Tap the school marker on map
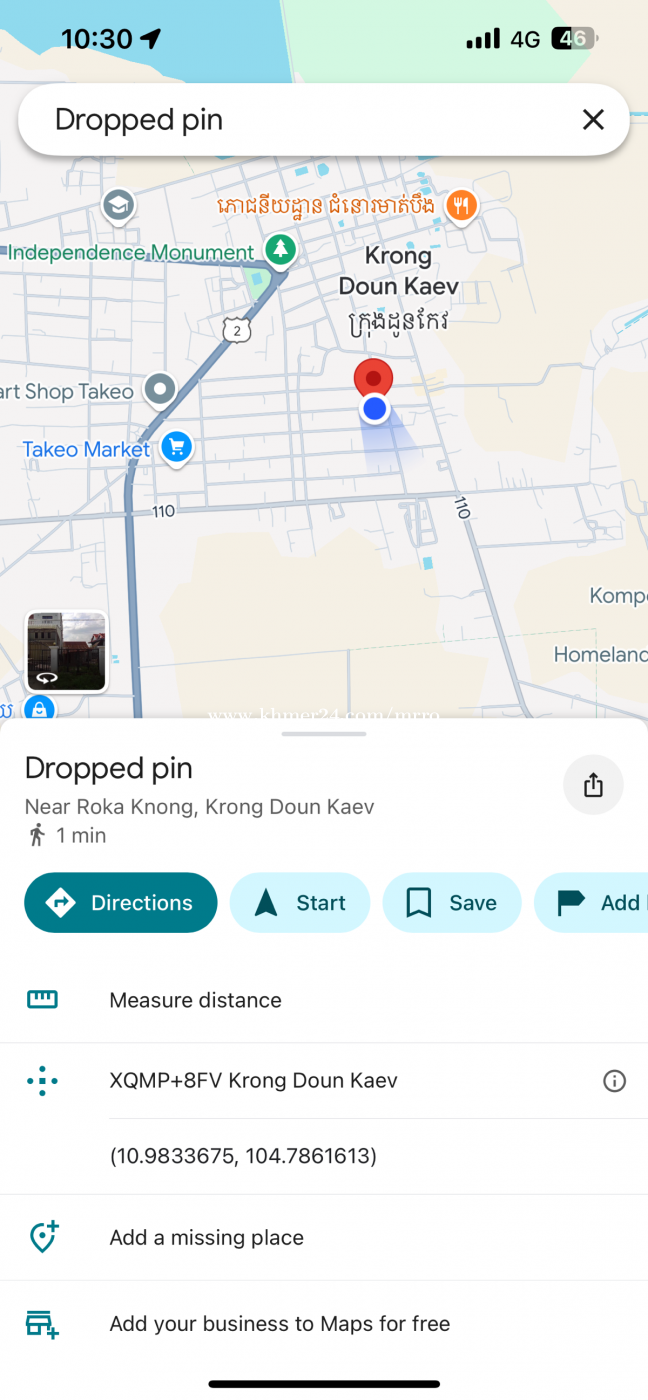The height and width of the screenshot is (1400, 648). tap(119, 205)
